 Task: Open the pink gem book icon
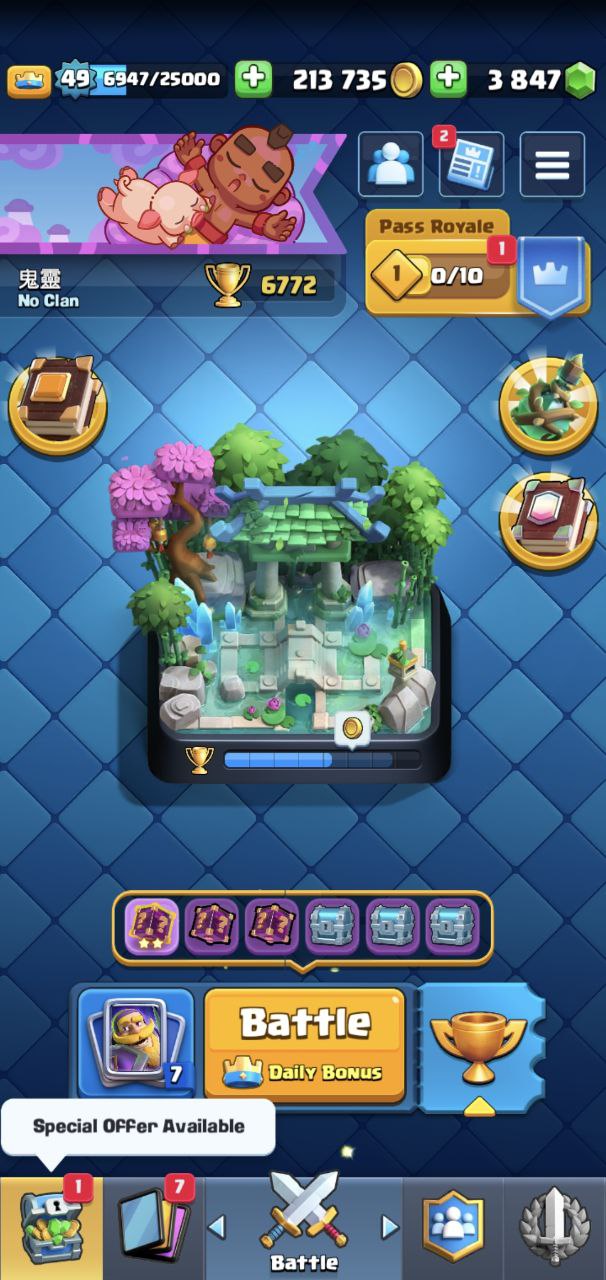pyautogui.click(x=548, y=518)
